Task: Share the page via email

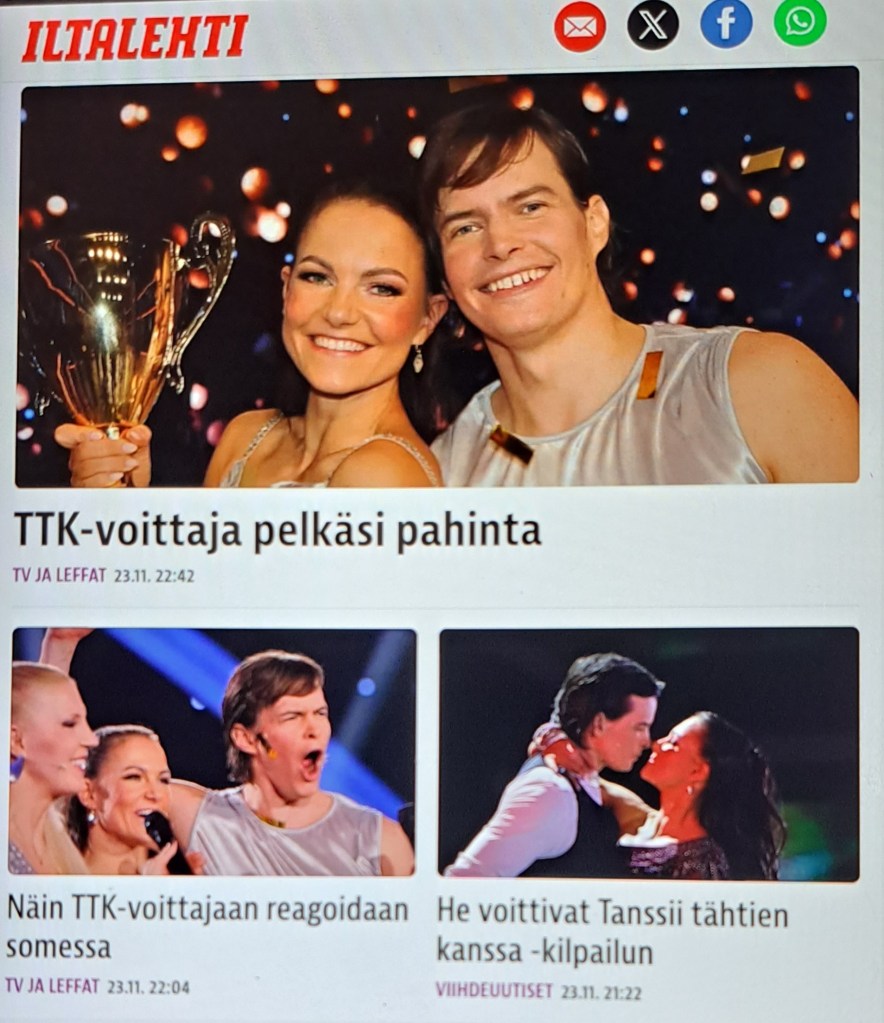Action: click(x=580, y=27)
